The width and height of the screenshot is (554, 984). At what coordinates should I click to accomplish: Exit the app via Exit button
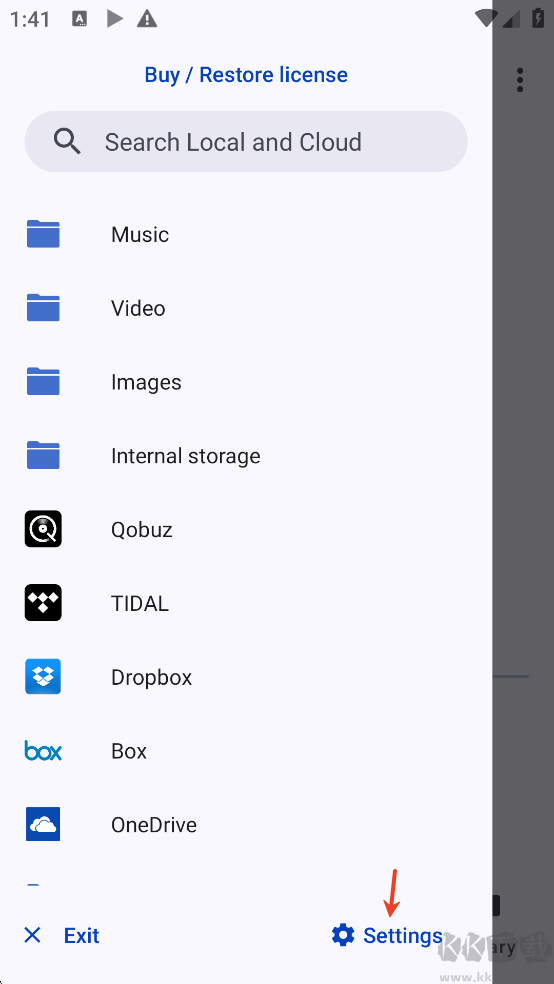coord(61,936)
